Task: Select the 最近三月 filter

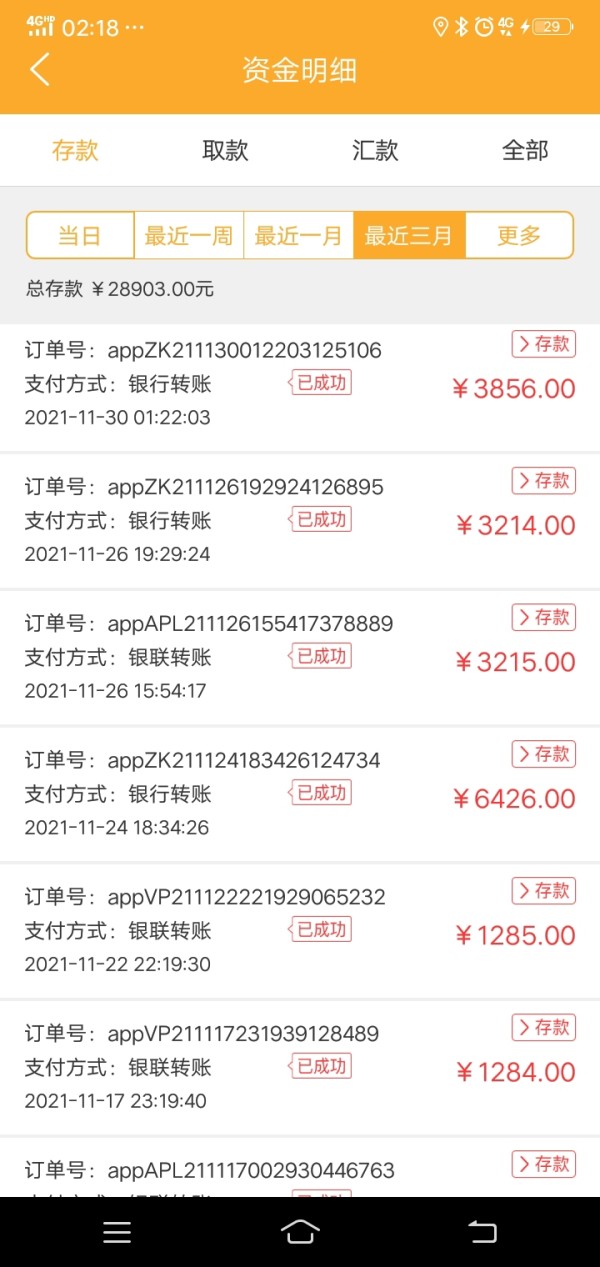Action: (x=409, y=236)
